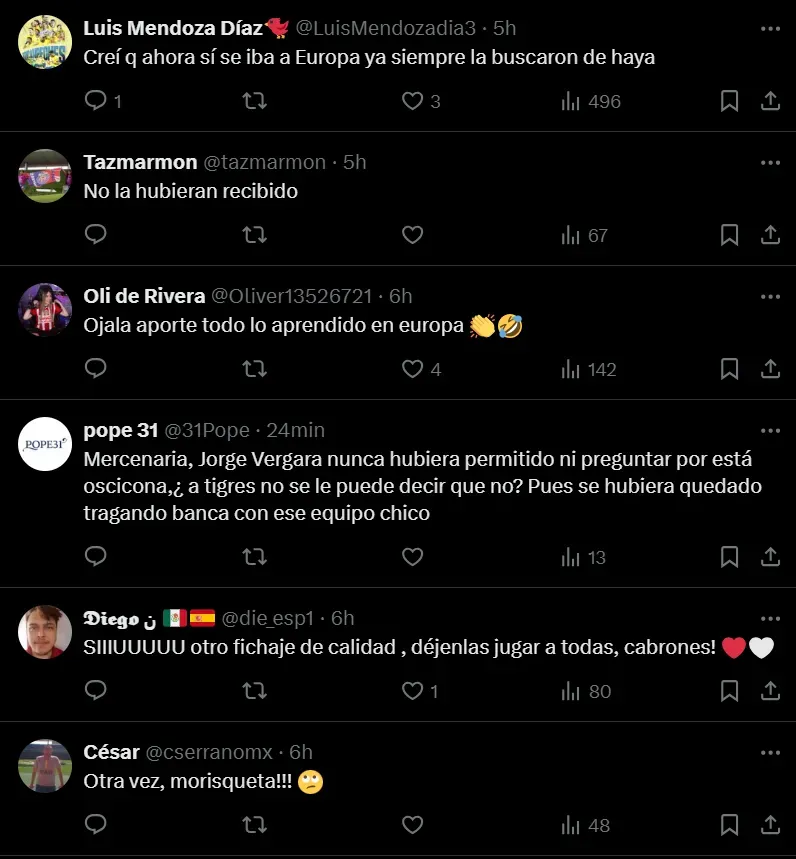Open Luis Mendoza Díaz's profile picture
The height and width of the screenshot is (859, 796).
pos(45,42)
